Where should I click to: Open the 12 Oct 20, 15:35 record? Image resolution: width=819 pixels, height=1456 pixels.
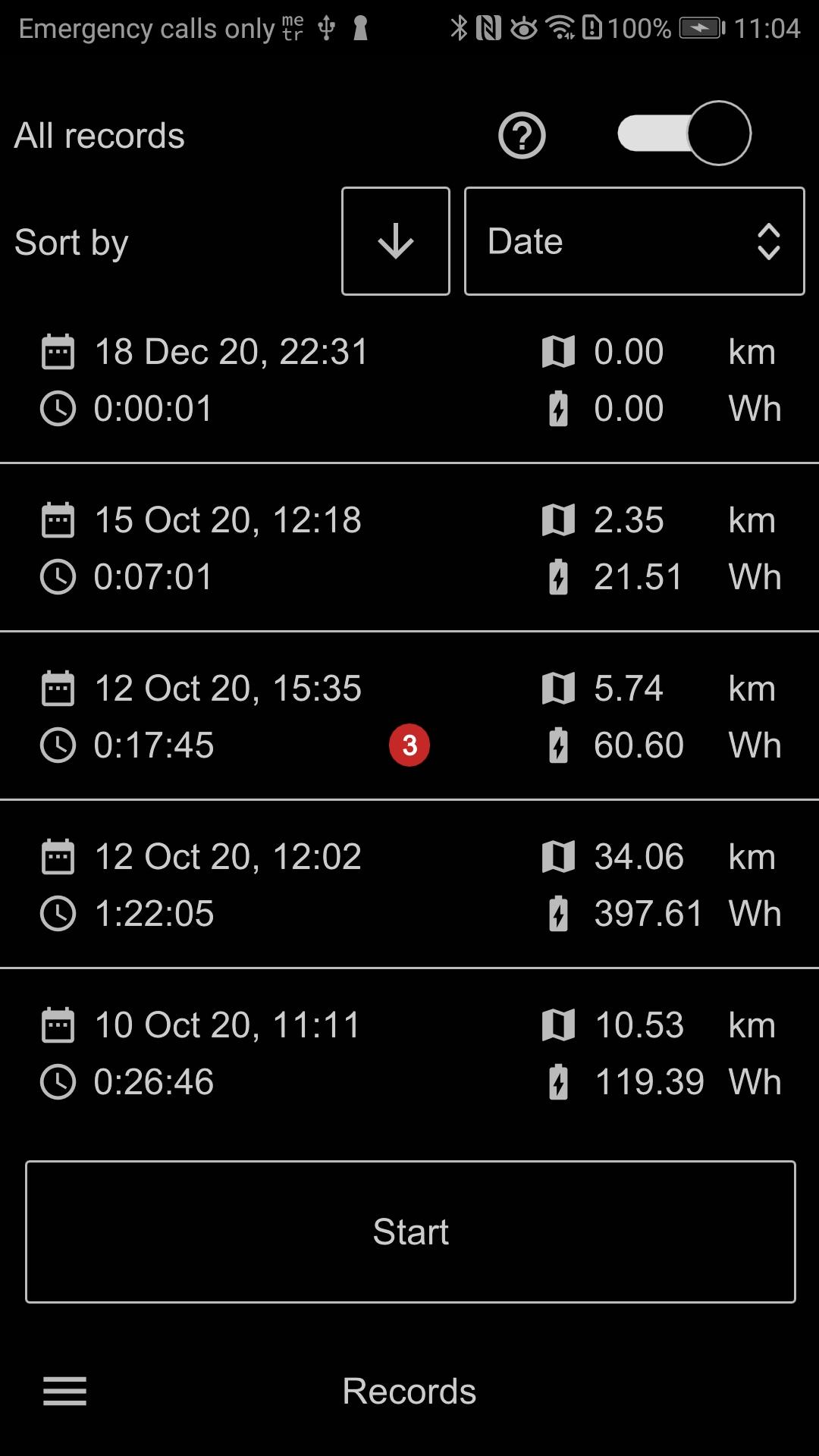pos(409,716)
